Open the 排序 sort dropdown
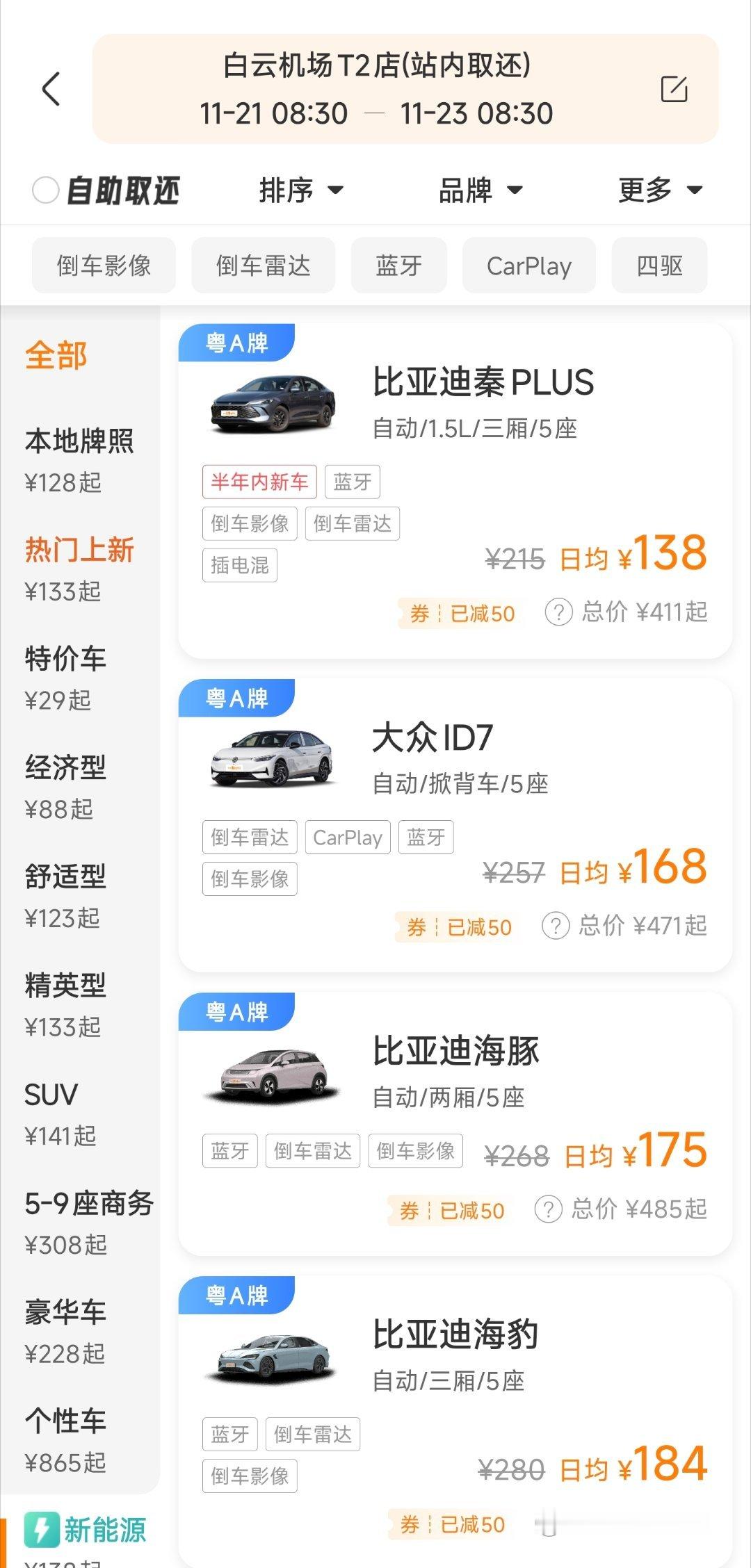The width and height of the screenshot is (751, 1568). pos(300,190)
